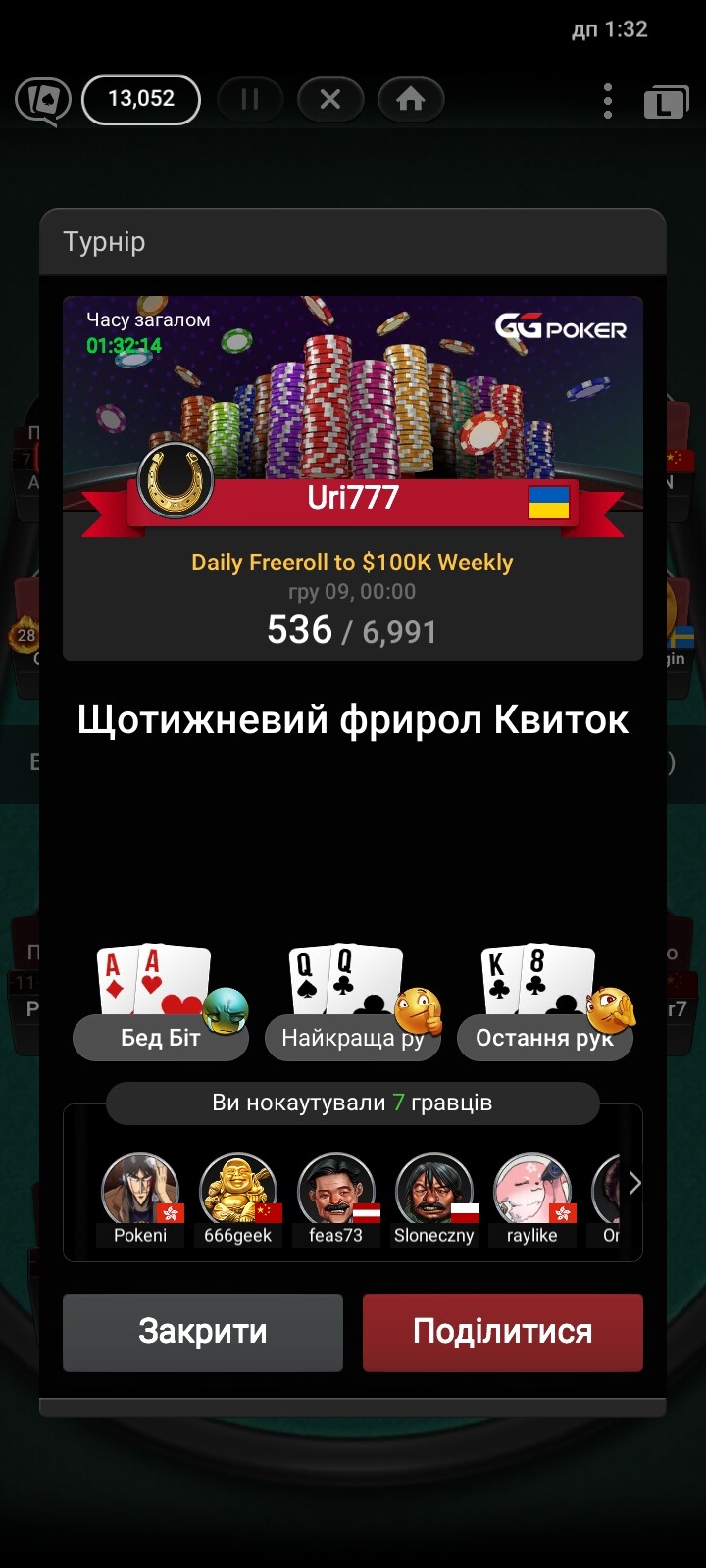Show more knocked-out players with arrow
Viewport: 706px width, 1568px height.
click(x=634, y=1184)
